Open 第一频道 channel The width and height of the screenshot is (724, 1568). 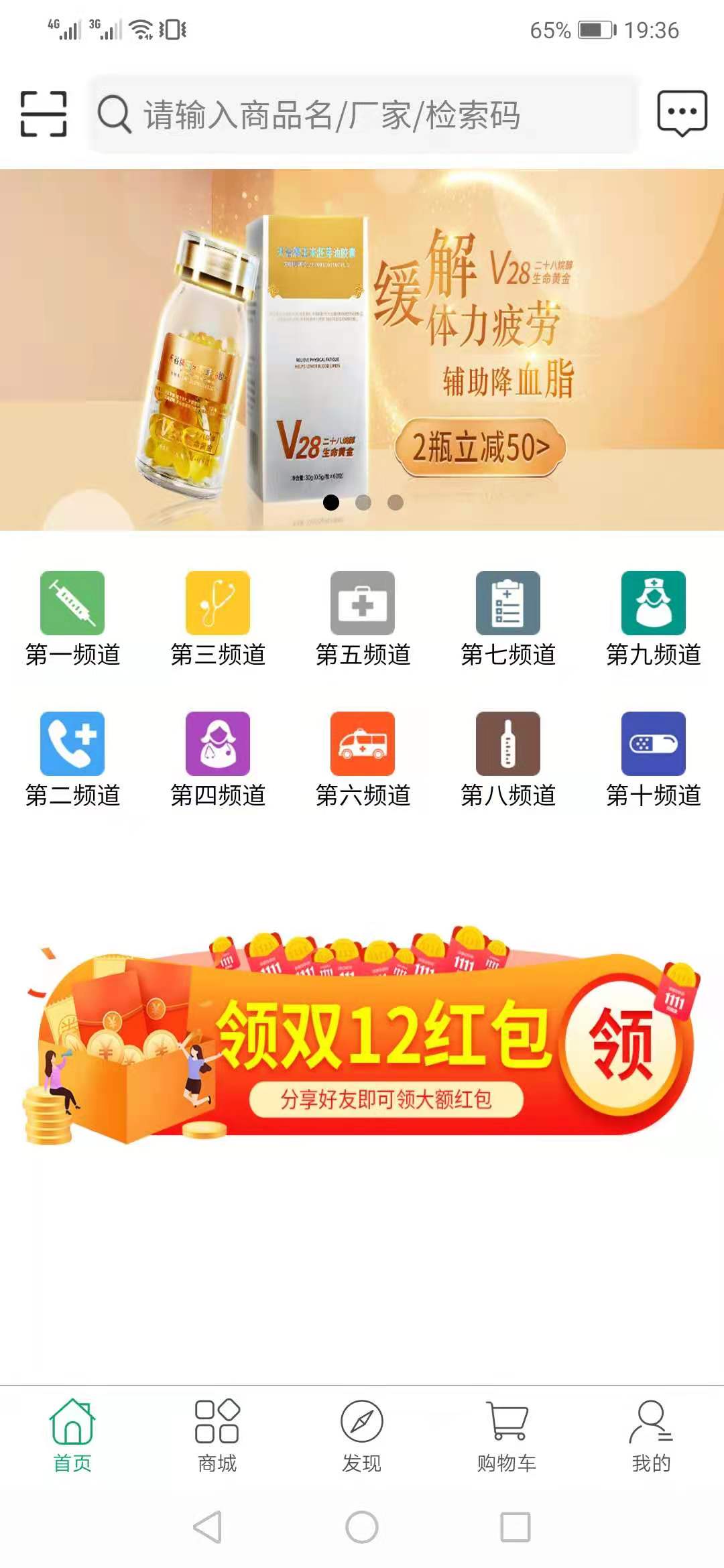click(x=72, y=618)
